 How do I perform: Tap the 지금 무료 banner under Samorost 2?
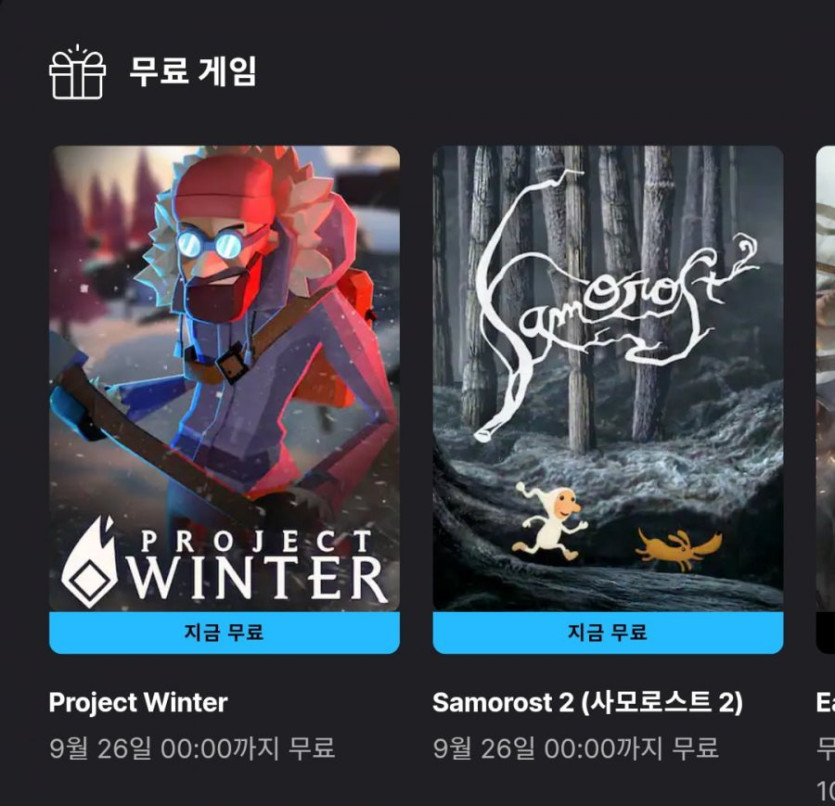point(607,632)
